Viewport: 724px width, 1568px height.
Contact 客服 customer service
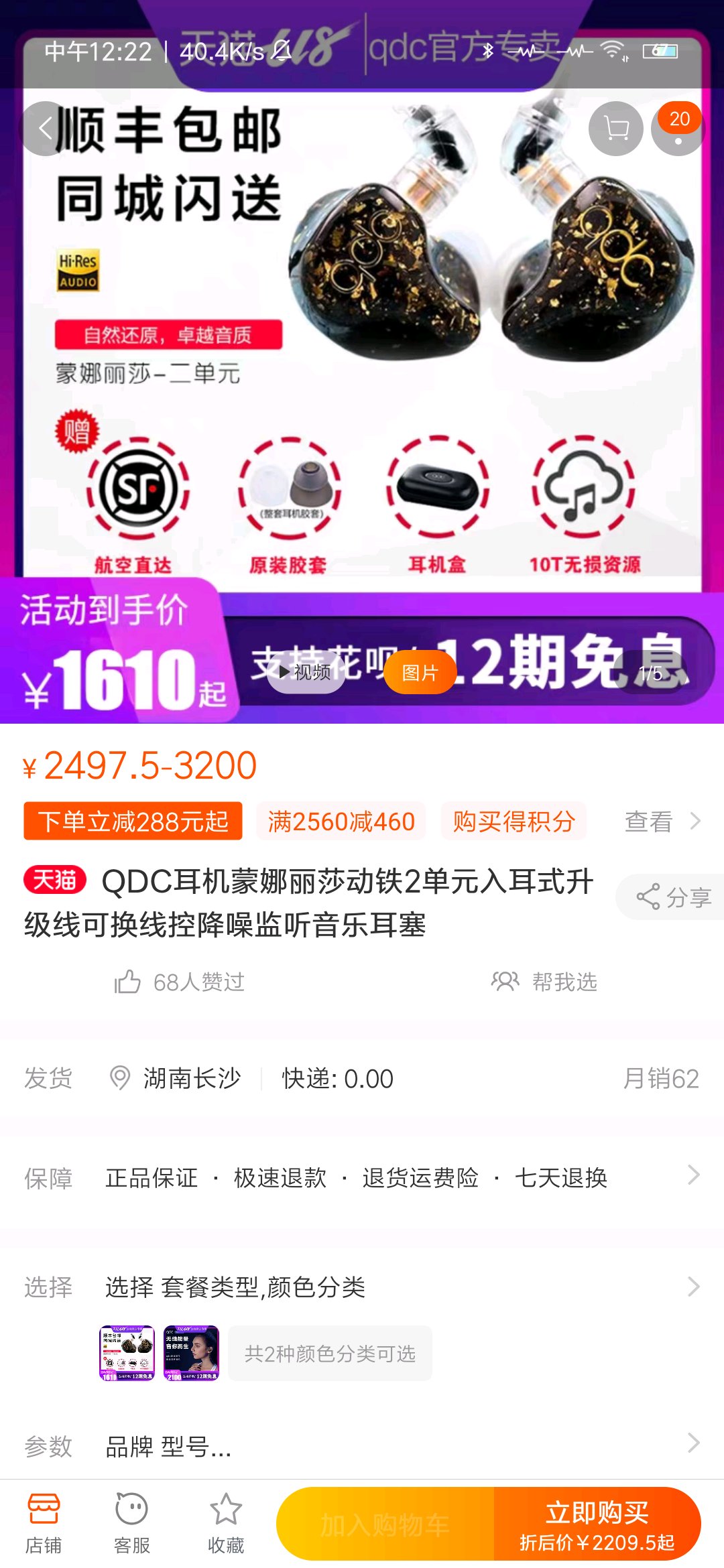click(x=132, y=1524)
